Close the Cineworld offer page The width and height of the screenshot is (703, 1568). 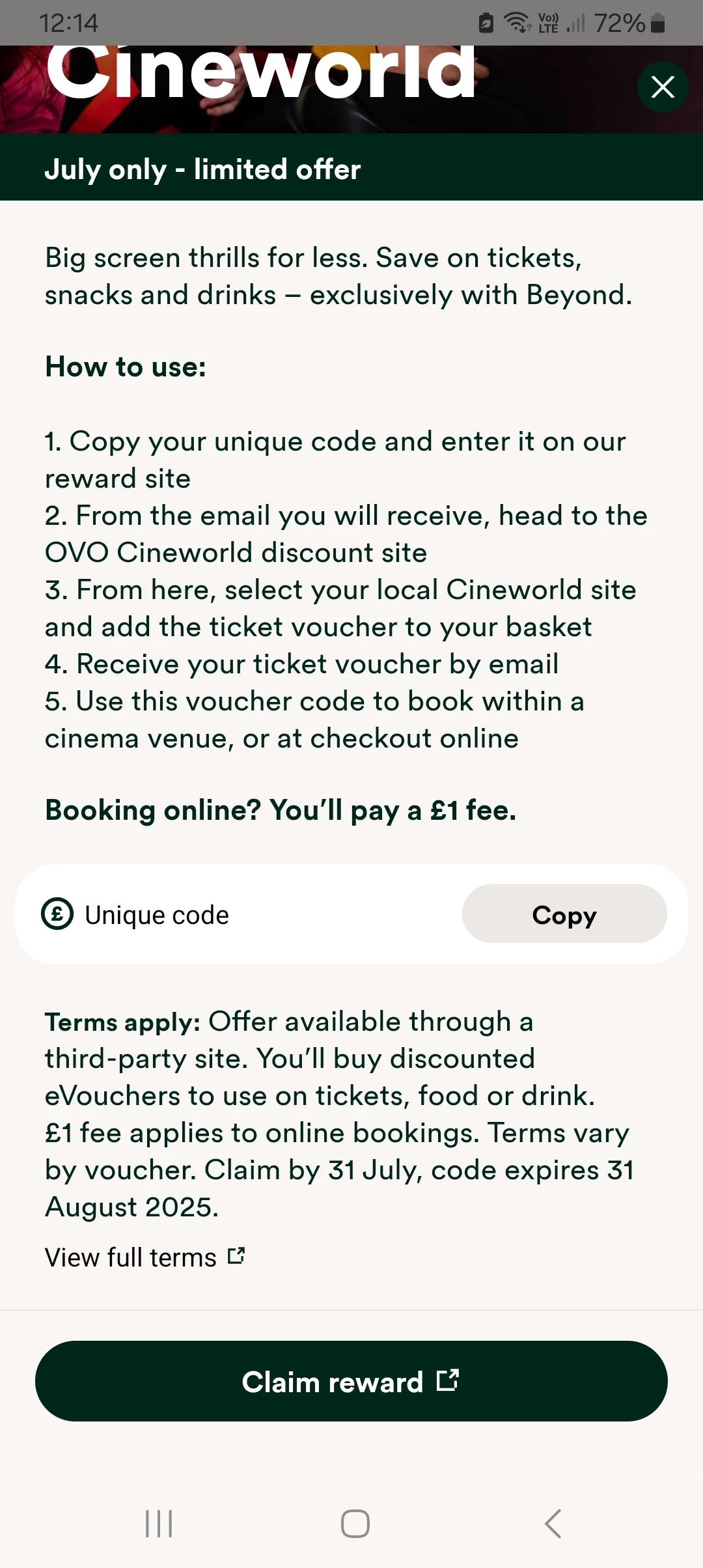pos(663,87)
